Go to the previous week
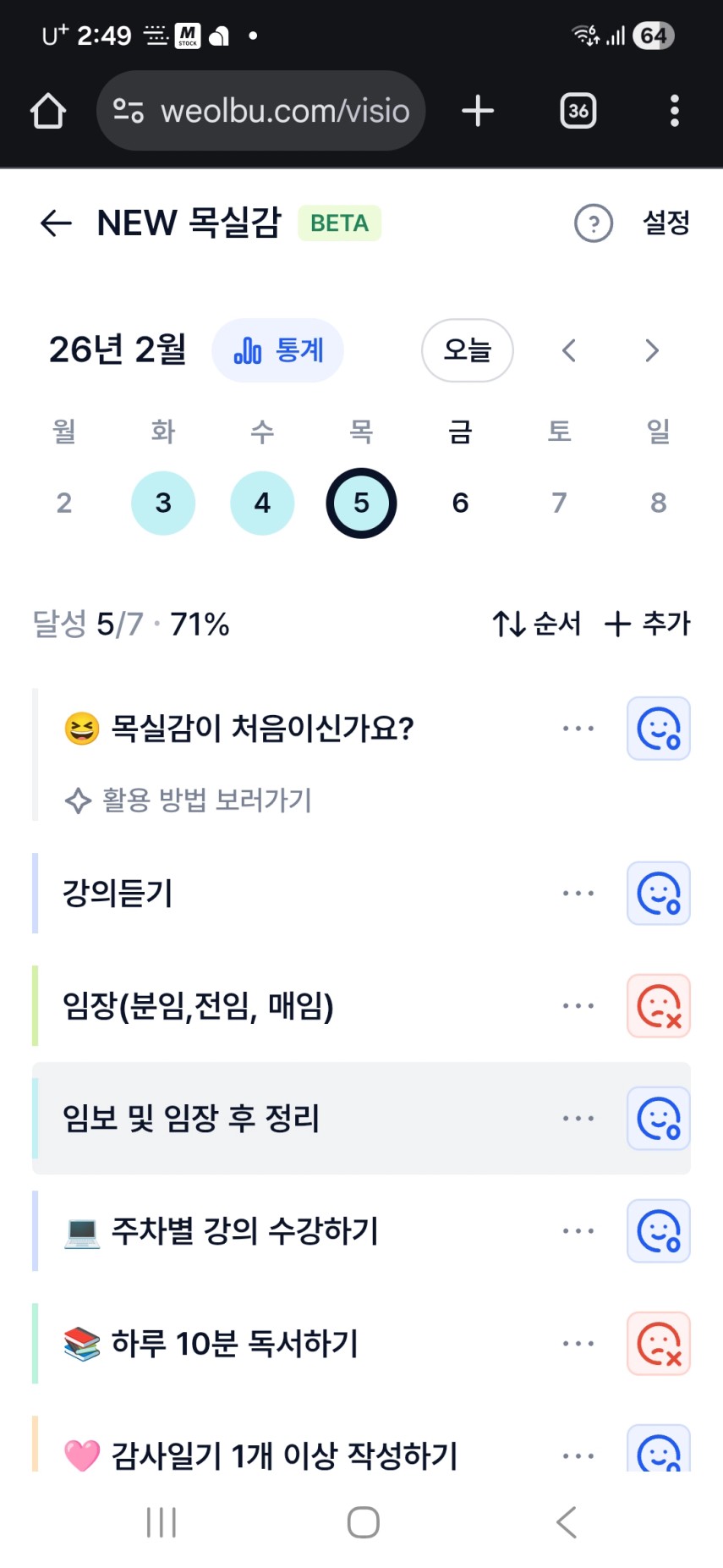Screen dimensions: 723x1568 [569, 350]
